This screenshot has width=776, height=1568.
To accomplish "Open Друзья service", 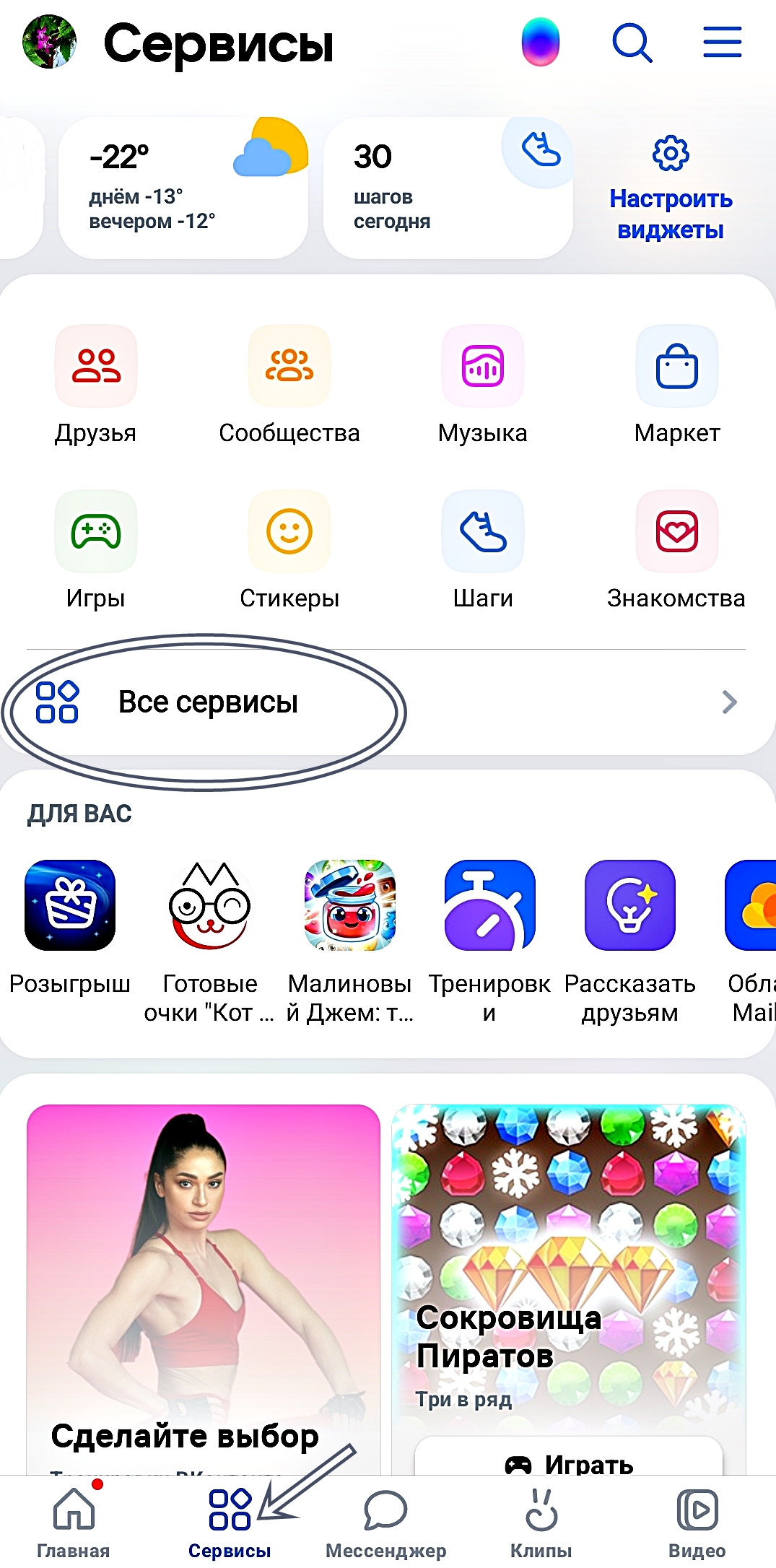I will tap(96, 384).
